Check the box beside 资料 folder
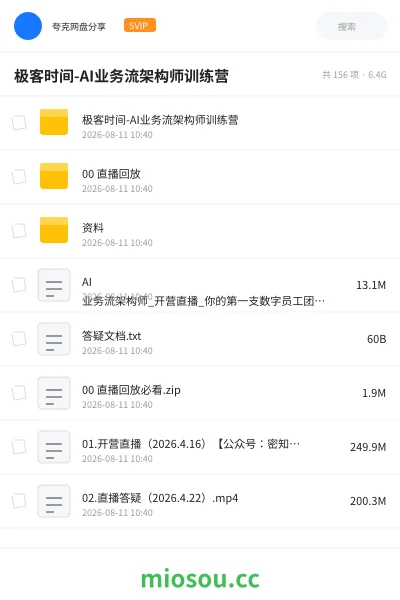This screenshot has height=600, width=400. coord(19,231)
